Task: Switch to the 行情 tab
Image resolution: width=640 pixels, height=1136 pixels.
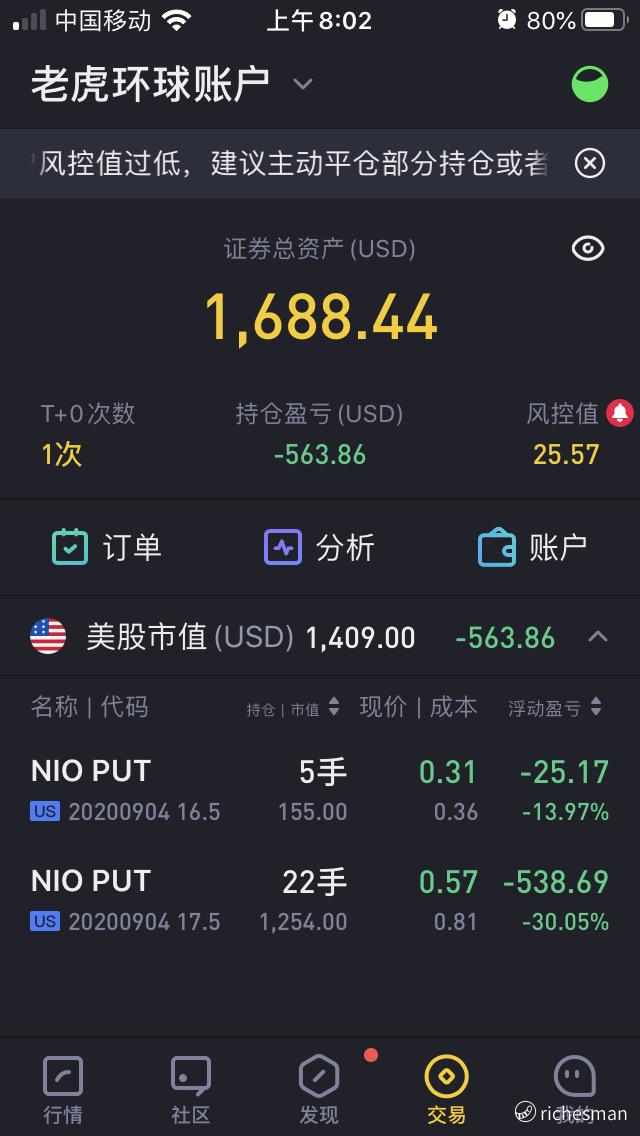Action: (63, 1090)
